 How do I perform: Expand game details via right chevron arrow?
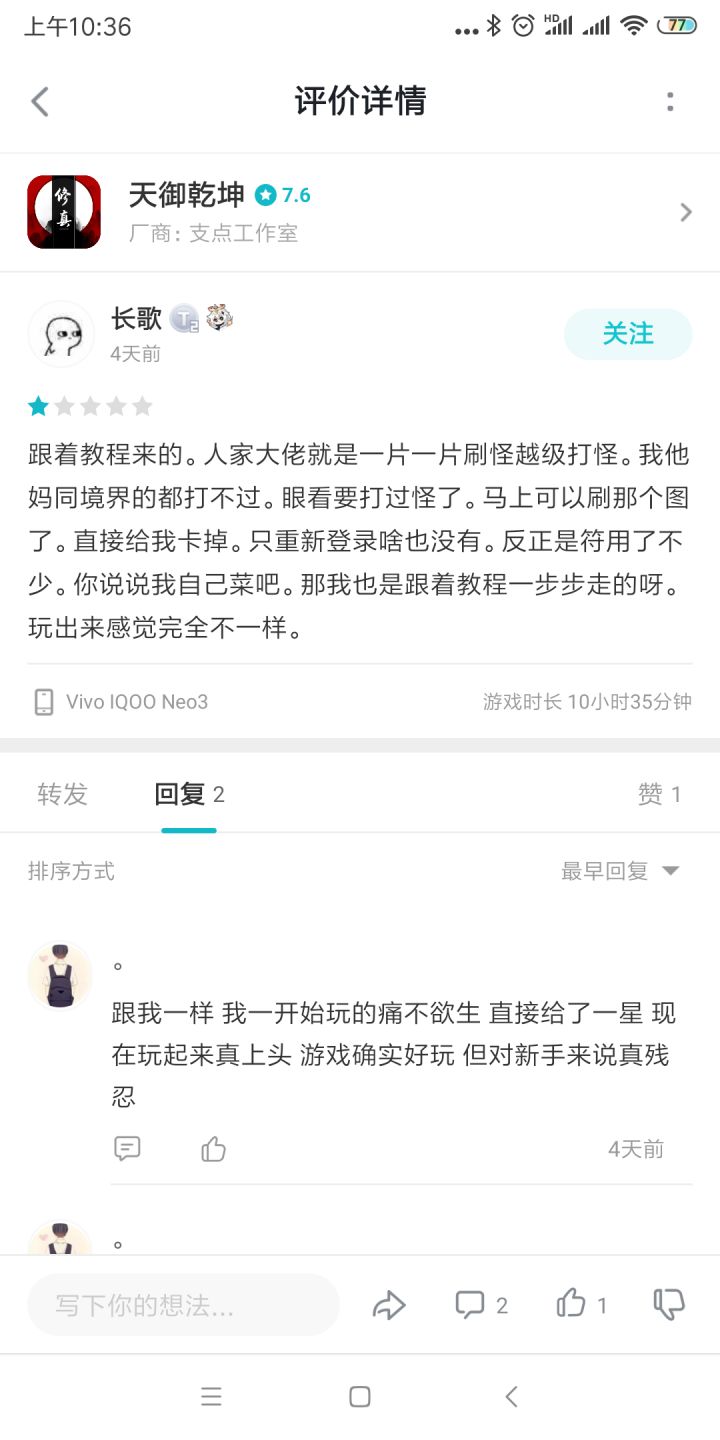[685, 211]
